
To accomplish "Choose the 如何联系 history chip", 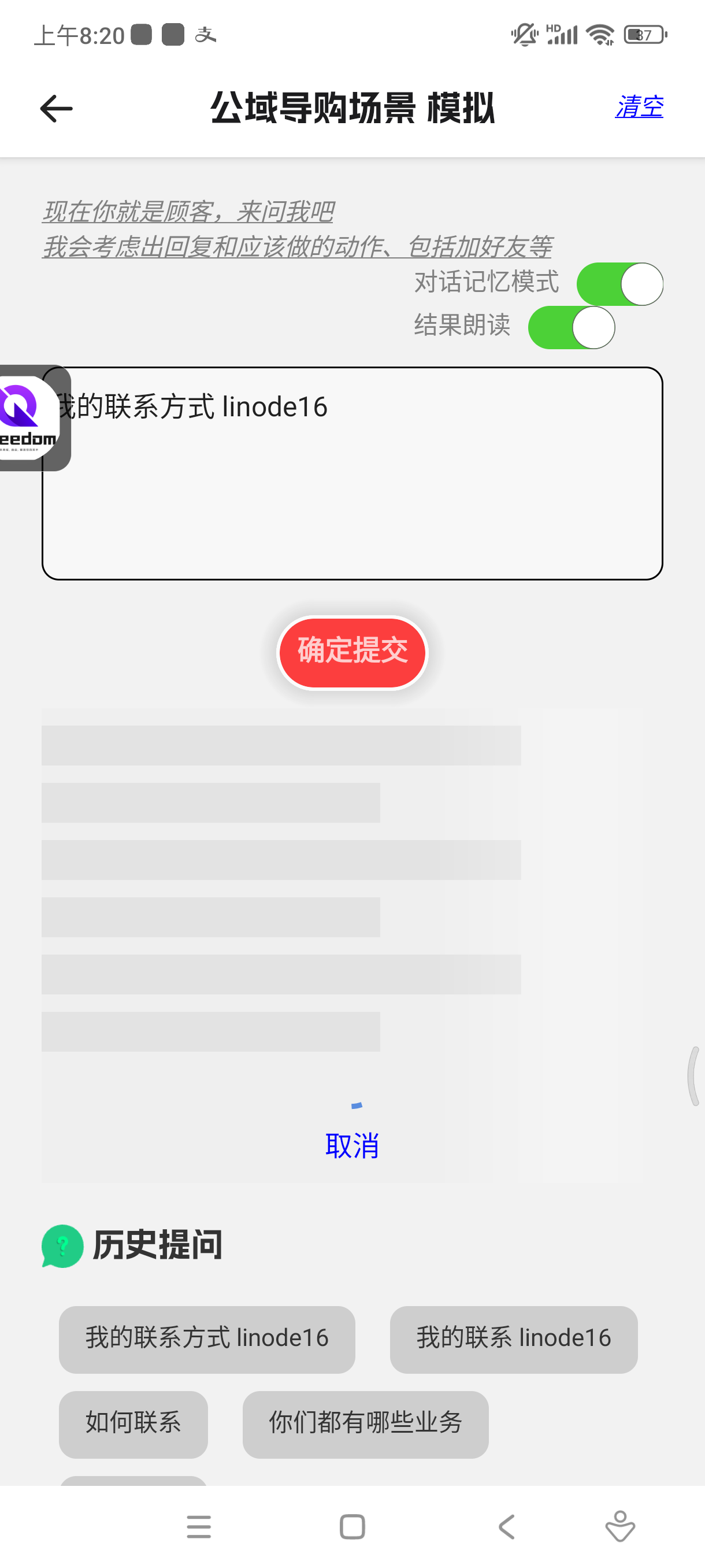I will pyautogui.click(x=133, y=1423).
